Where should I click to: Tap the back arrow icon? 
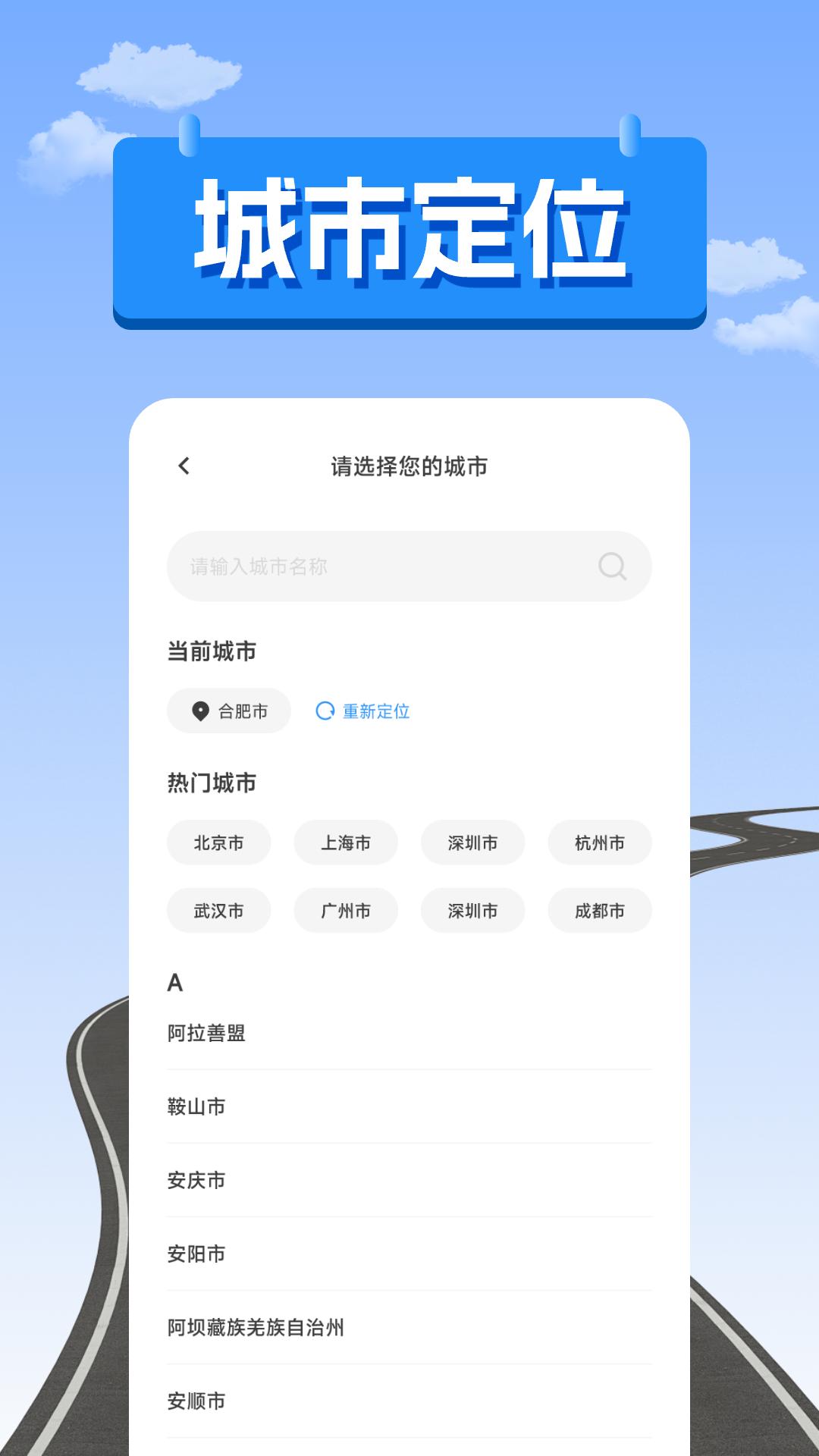click(x=182, y=466)
